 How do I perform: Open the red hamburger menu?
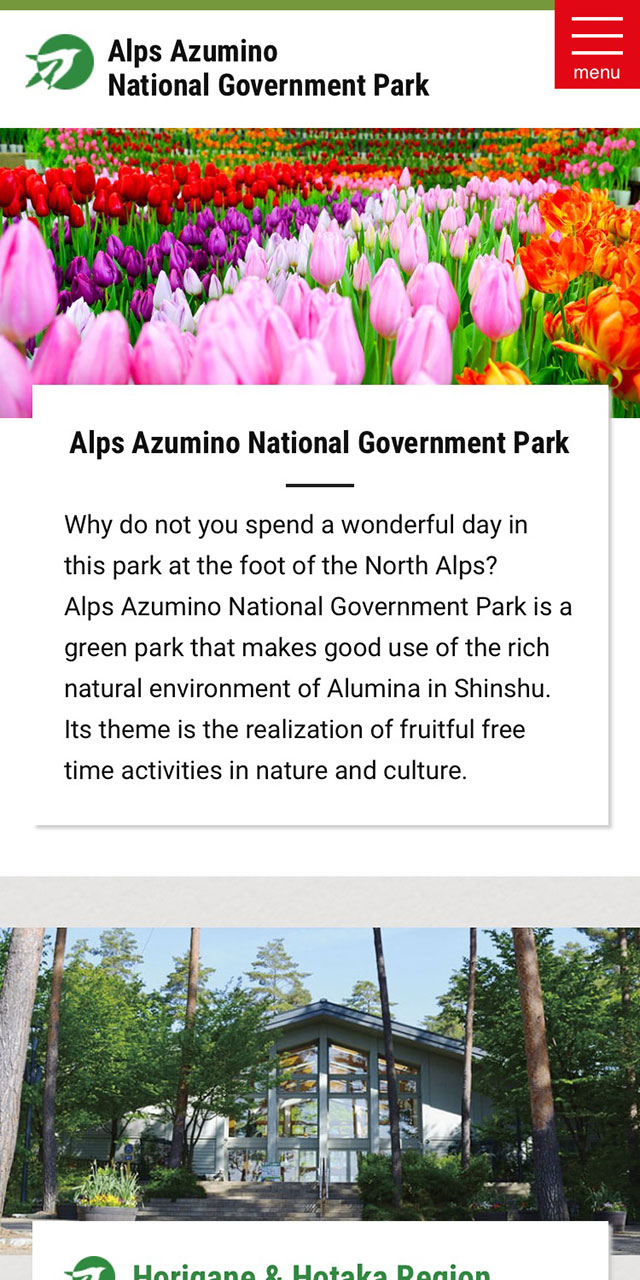(597, 45)
